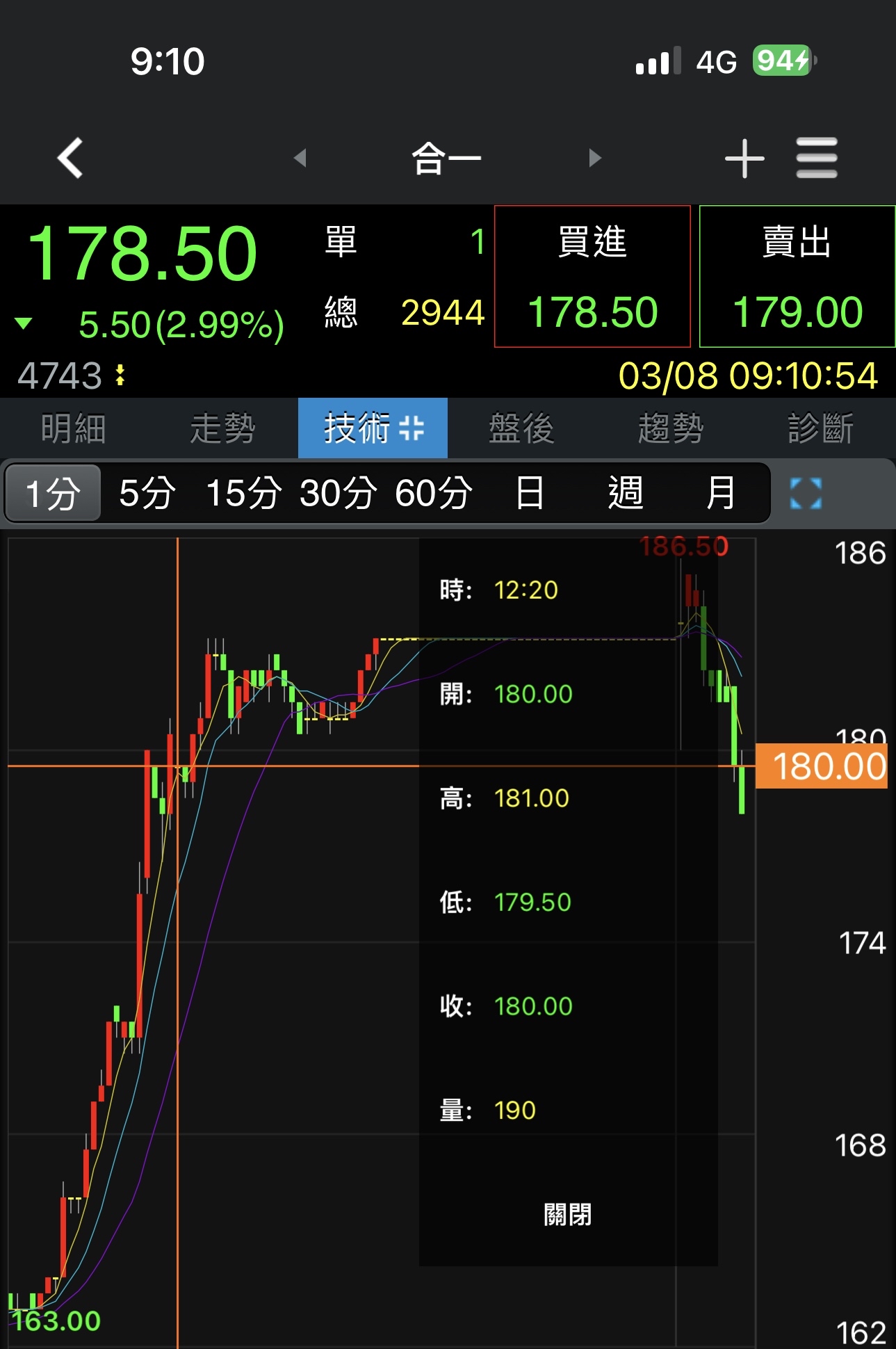
Task: Tap yellow up-down arrows next to 4743
Action: (x=119, y=375)
